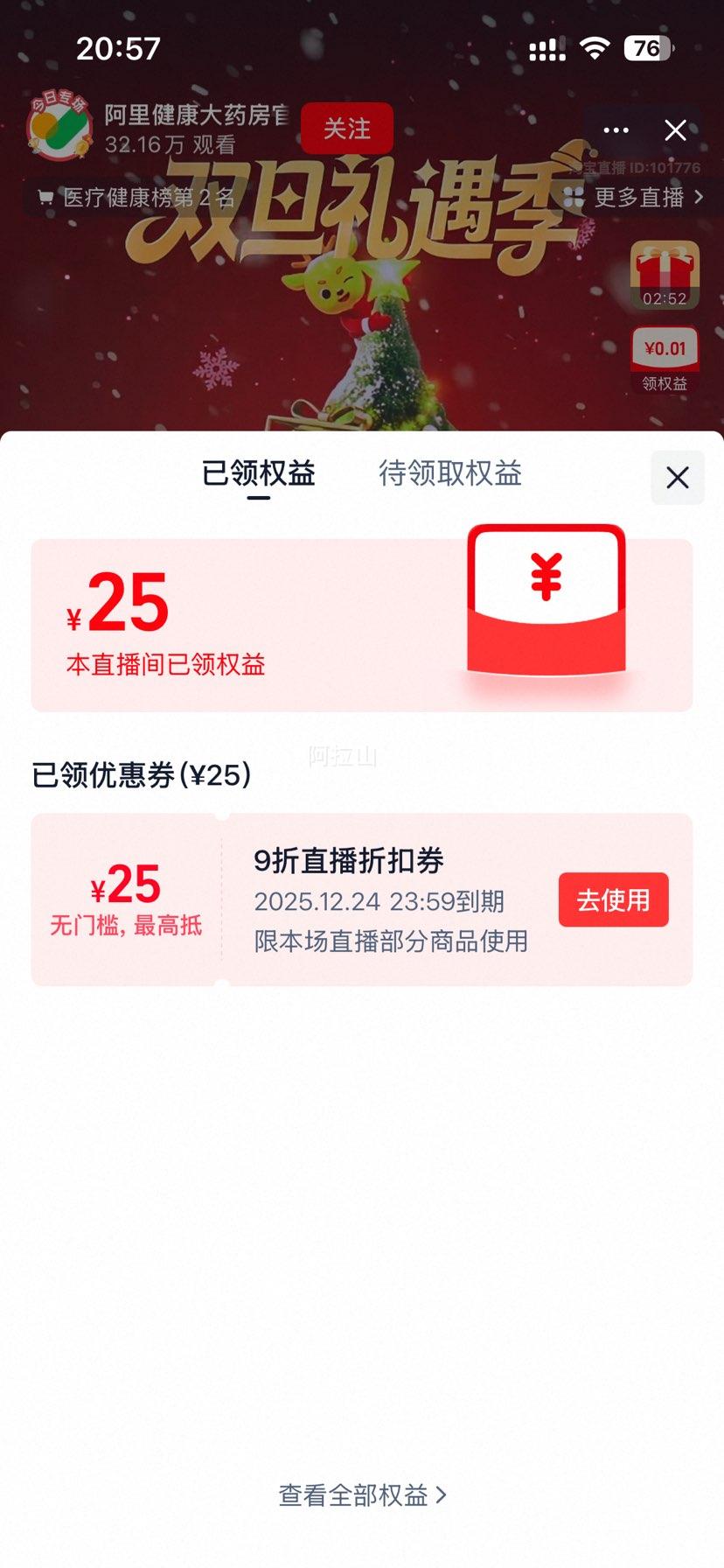
Task: Switch to the 待领取权益 tab
Action: coord(451,475)
